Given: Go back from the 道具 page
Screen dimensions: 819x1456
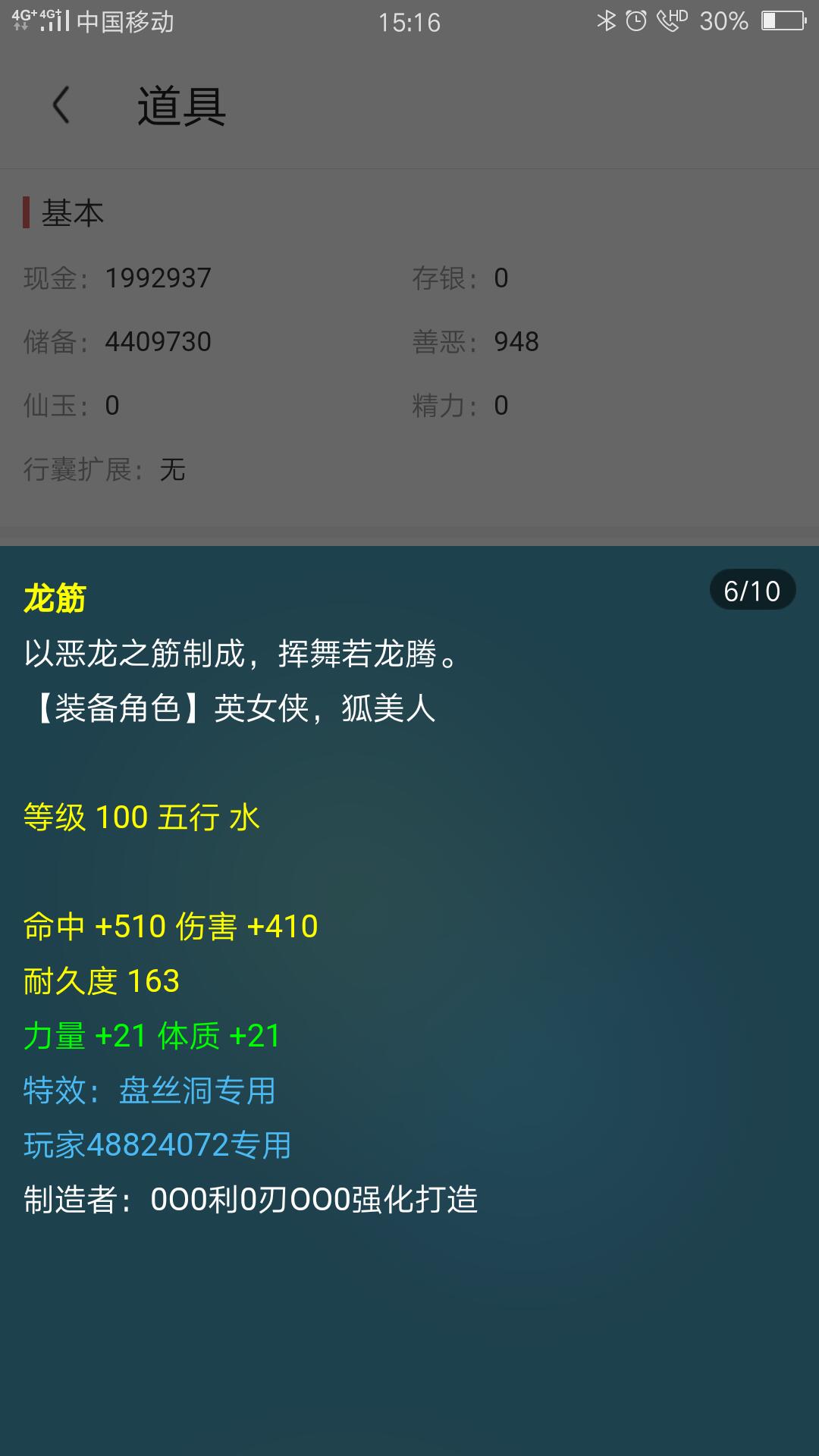Looking at the screenshot, I should pos(61,105).
